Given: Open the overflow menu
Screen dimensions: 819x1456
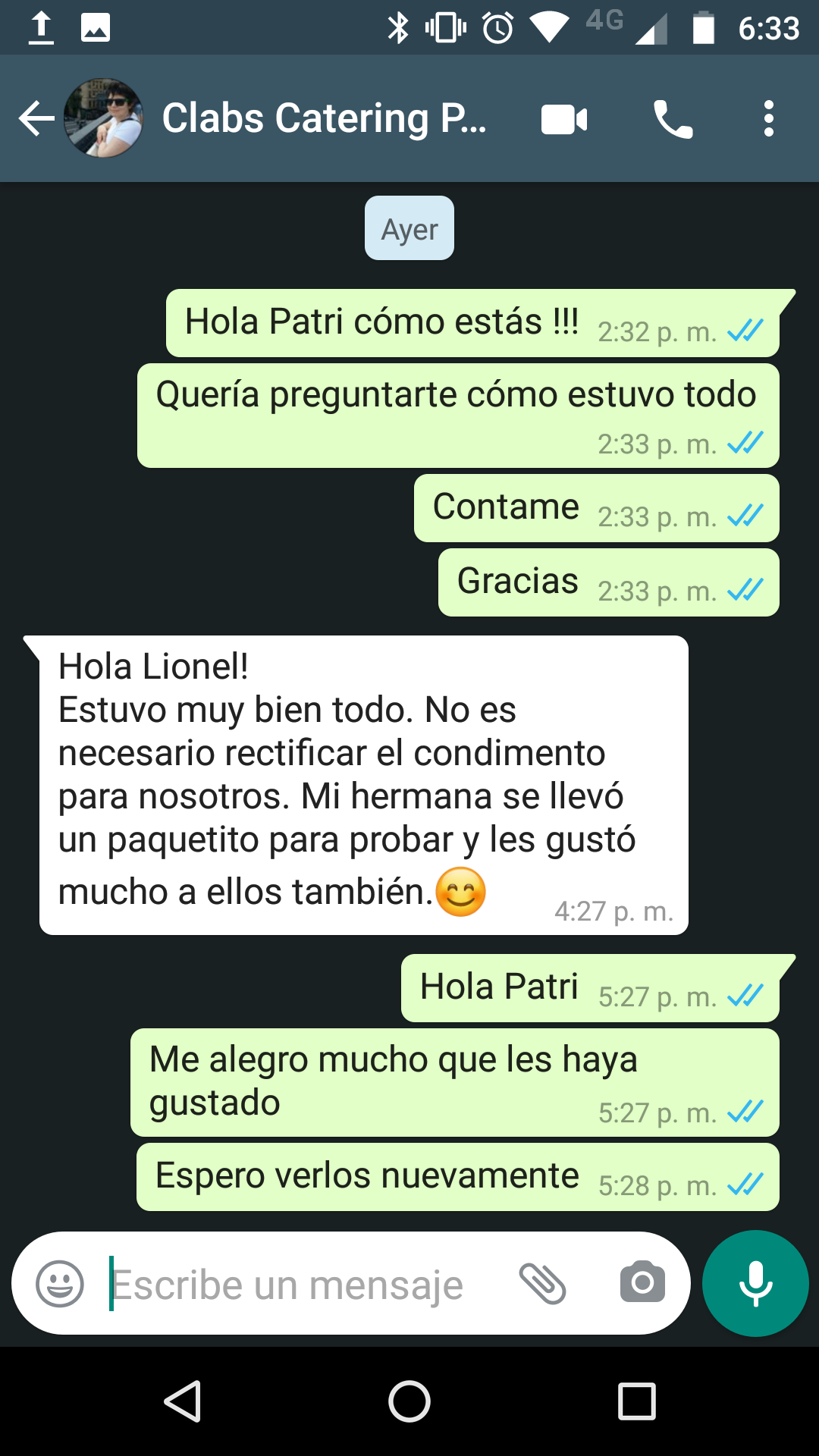Looking at the screenshot, I should point(769,119).
